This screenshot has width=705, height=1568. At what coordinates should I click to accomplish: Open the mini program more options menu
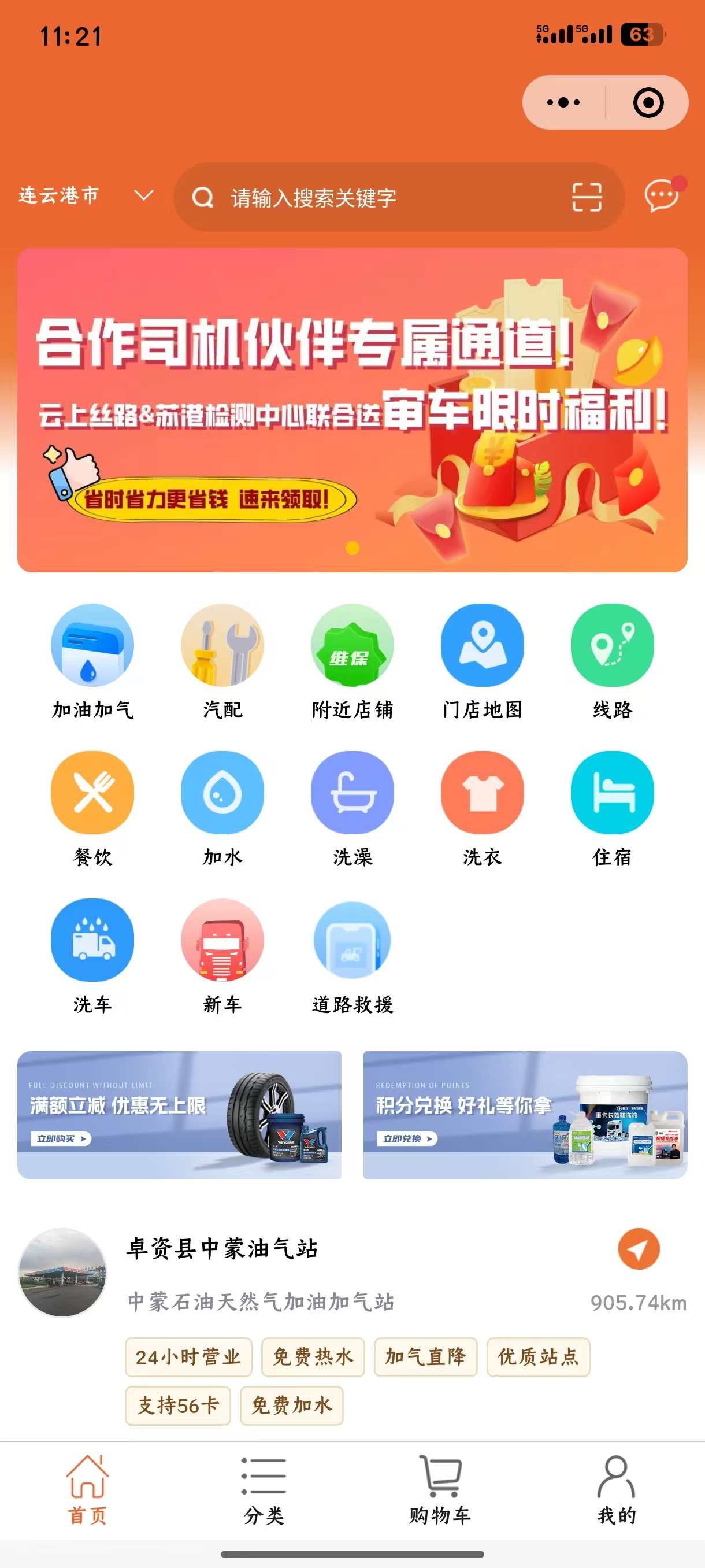click(x=563, y=102)
